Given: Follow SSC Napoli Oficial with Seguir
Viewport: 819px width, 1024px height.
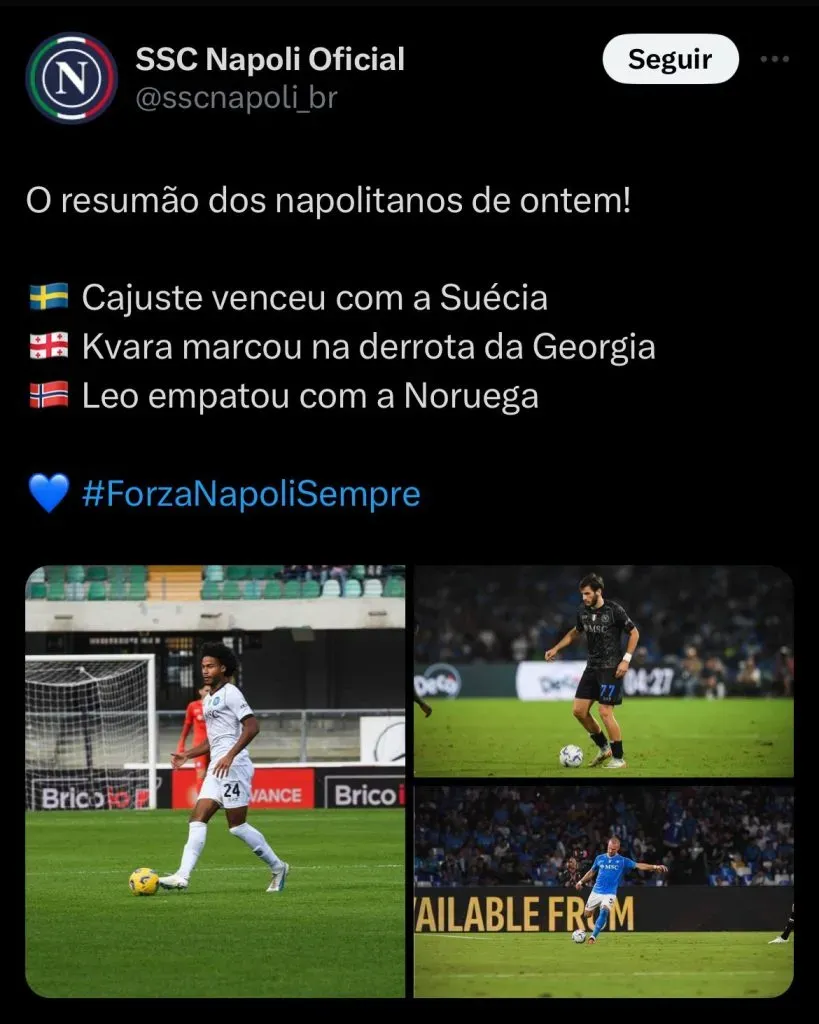Looking at the screenshot, I should pos(670,59).
